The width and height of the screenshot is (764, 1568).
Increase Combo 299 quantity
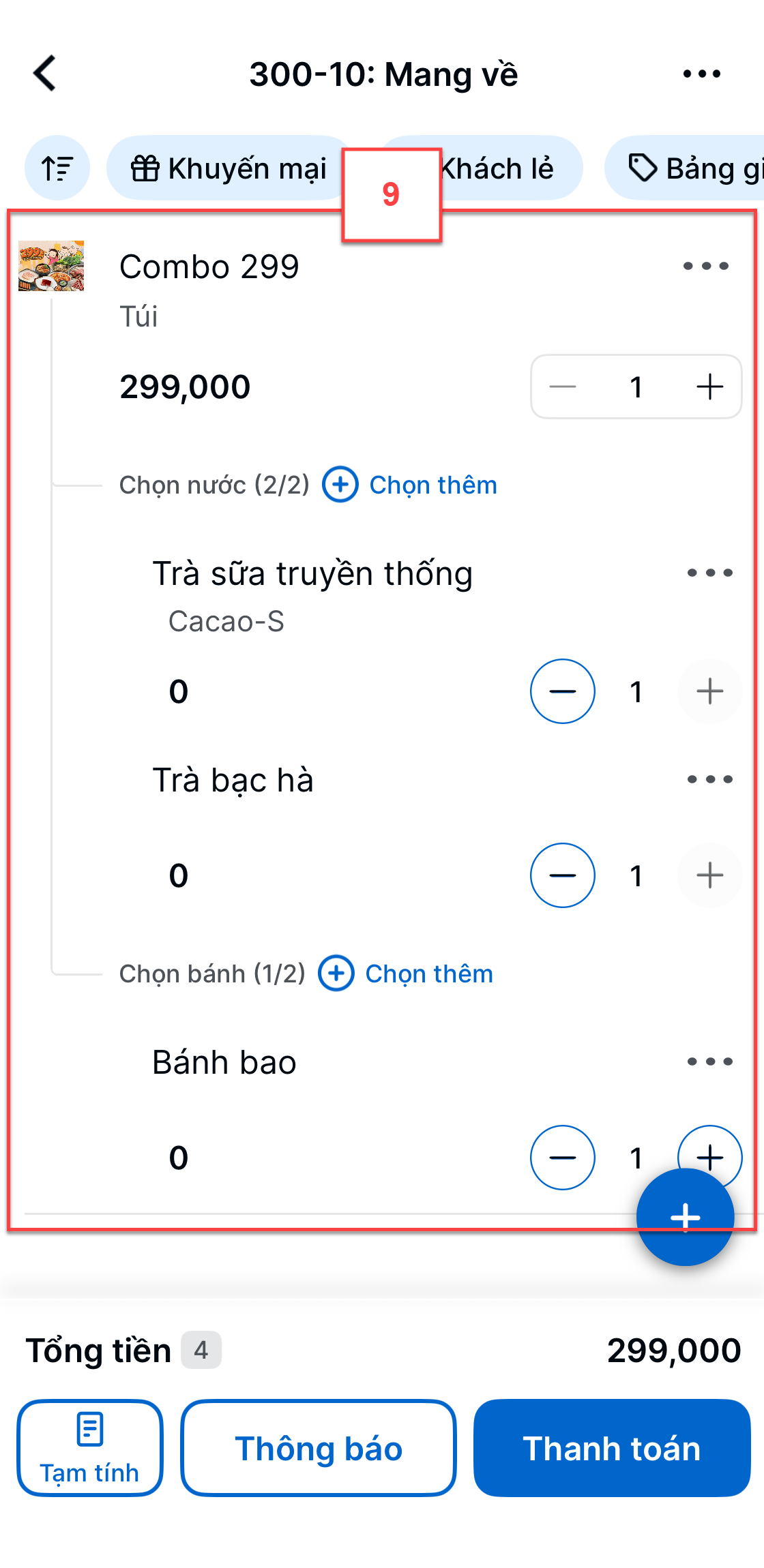709,387
